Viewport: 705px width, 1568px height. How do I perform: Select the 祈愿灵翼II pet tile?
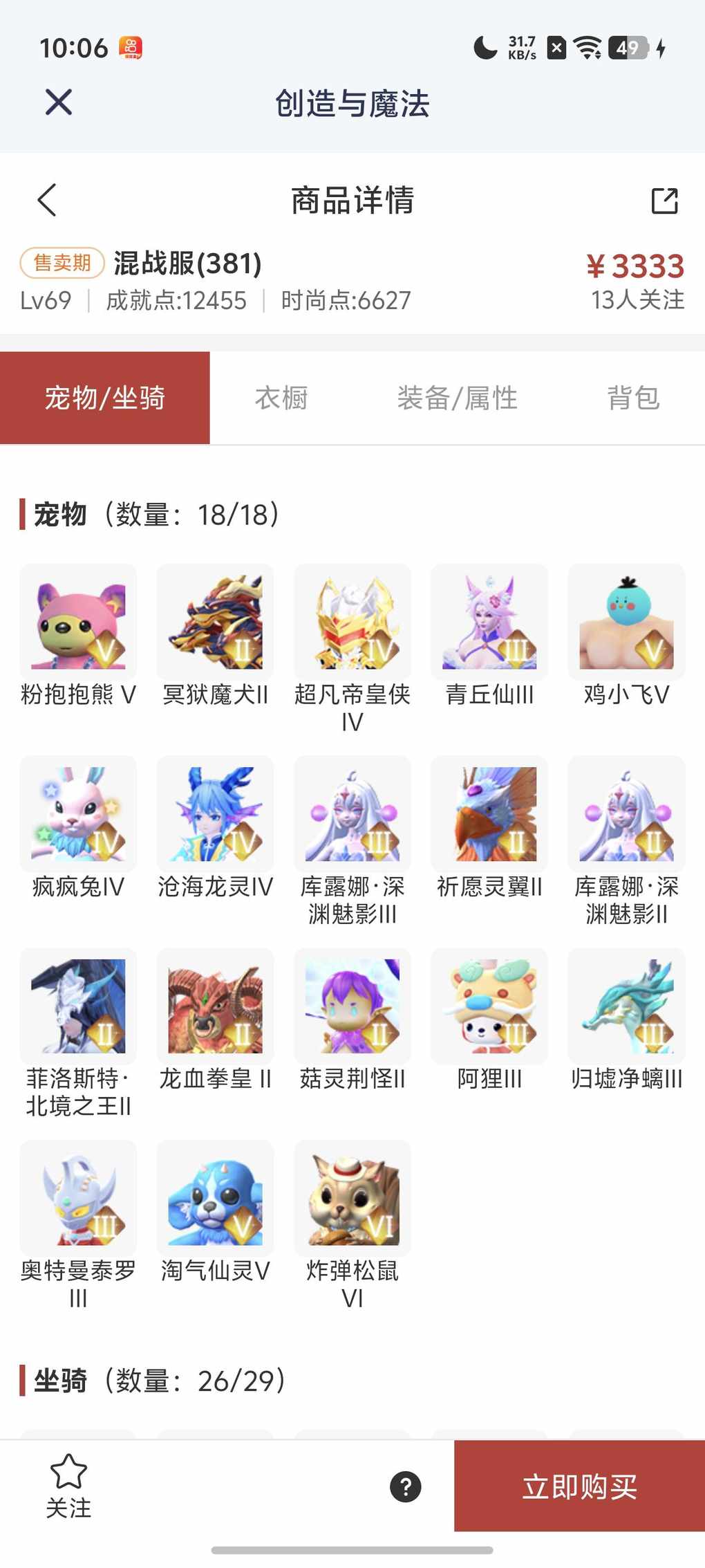click(489, 814)
